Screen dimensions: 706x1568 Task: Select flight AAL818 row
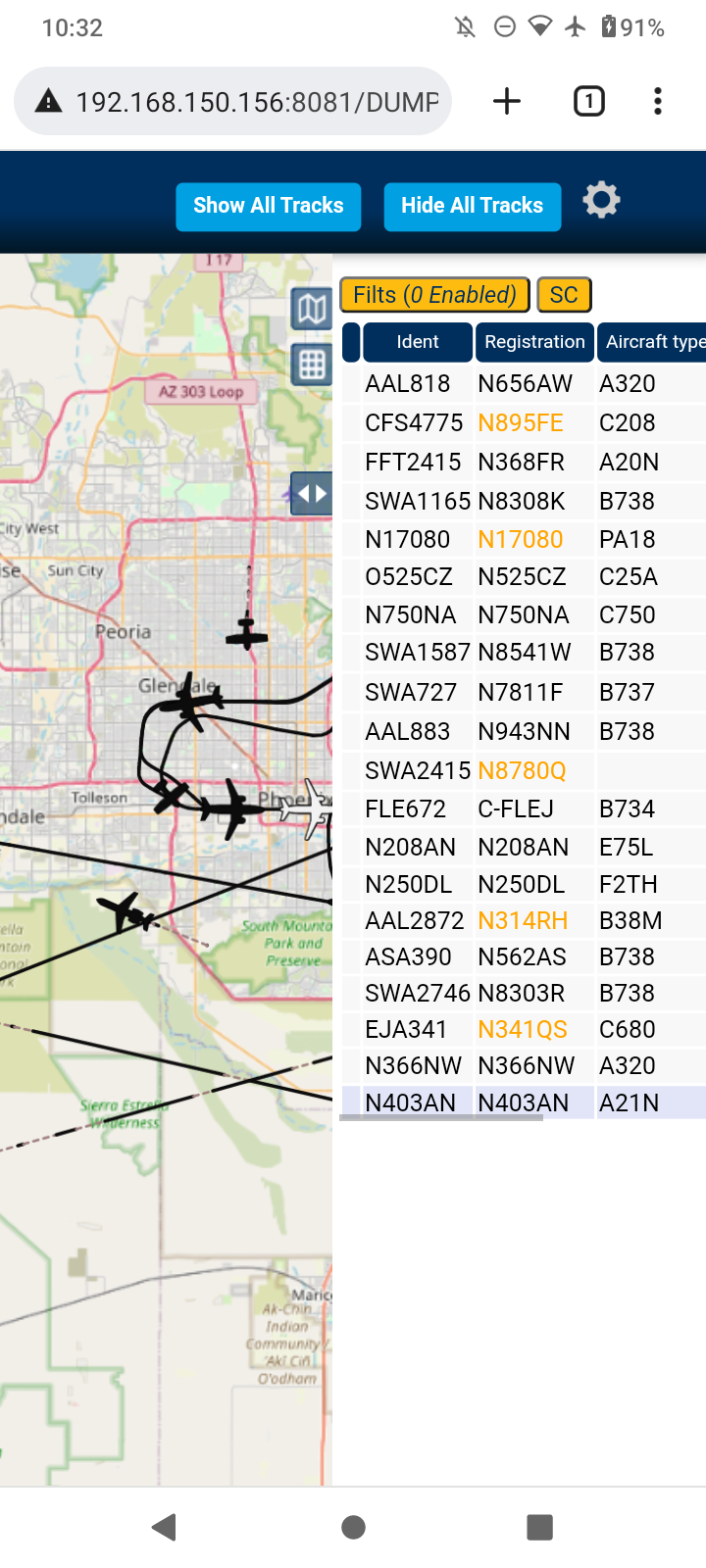click(x=523, y=383)
